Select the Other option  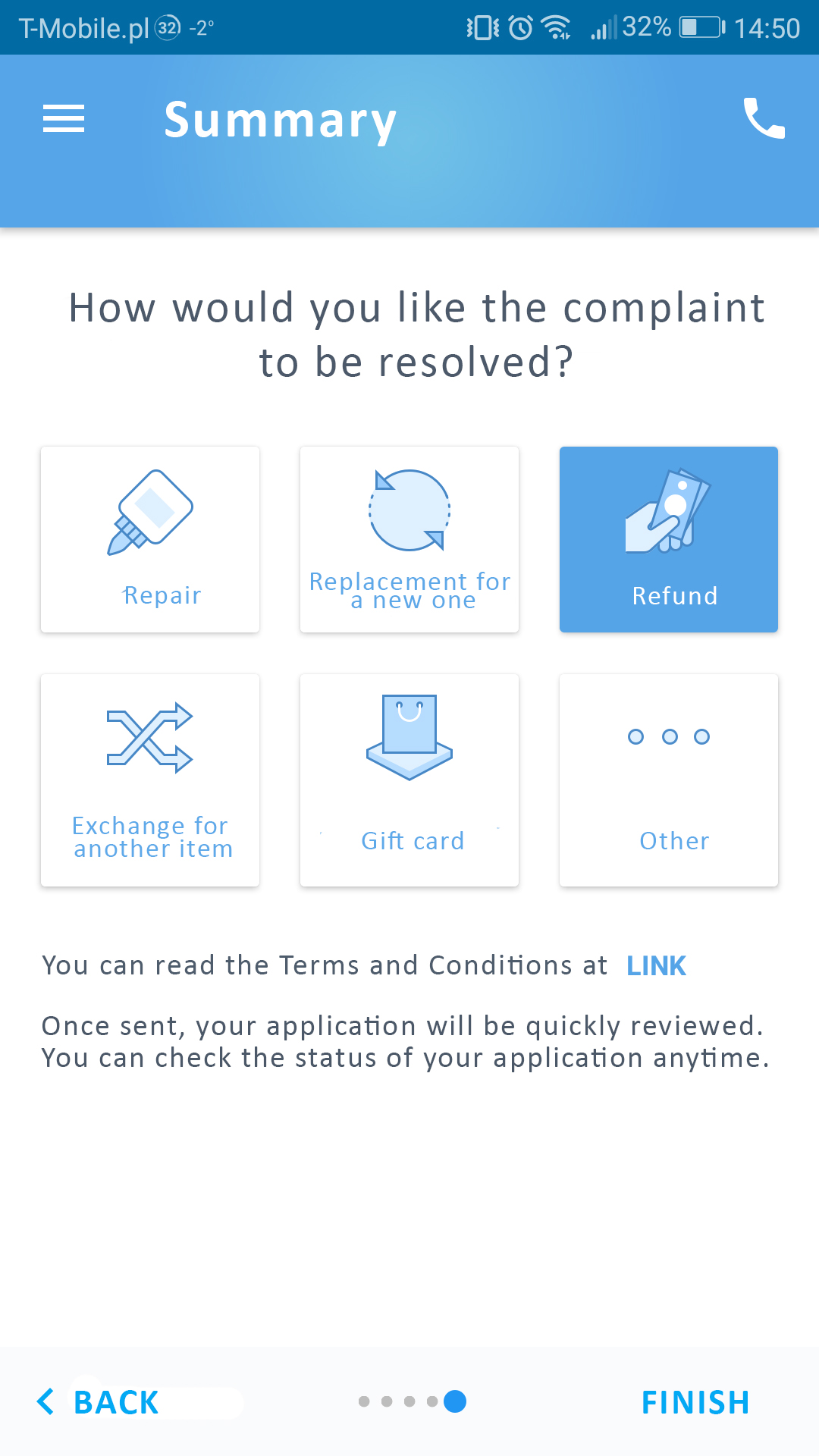pyautogui.click(x=669, y=780)
